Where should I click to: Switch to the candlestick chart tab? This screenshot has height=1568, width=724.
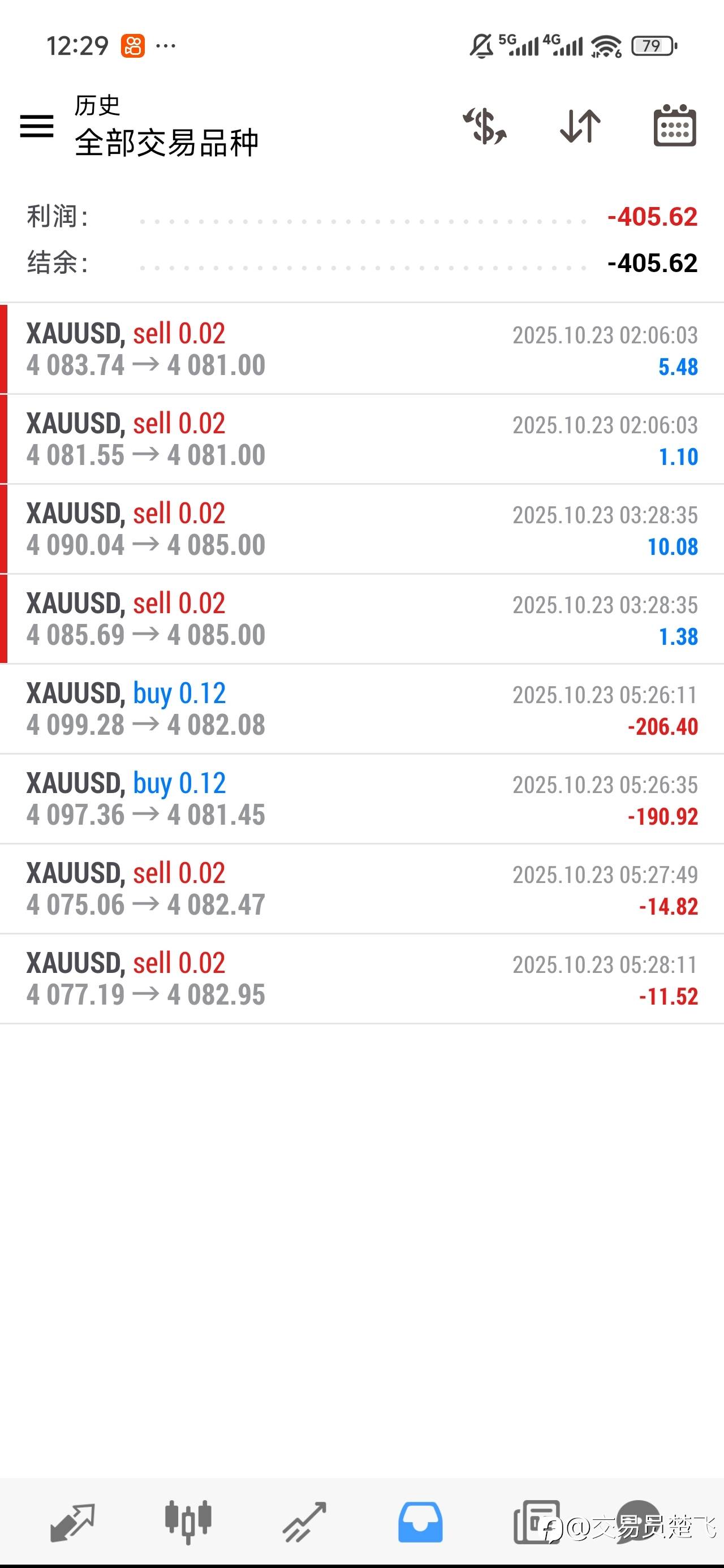click(188, 1523)
